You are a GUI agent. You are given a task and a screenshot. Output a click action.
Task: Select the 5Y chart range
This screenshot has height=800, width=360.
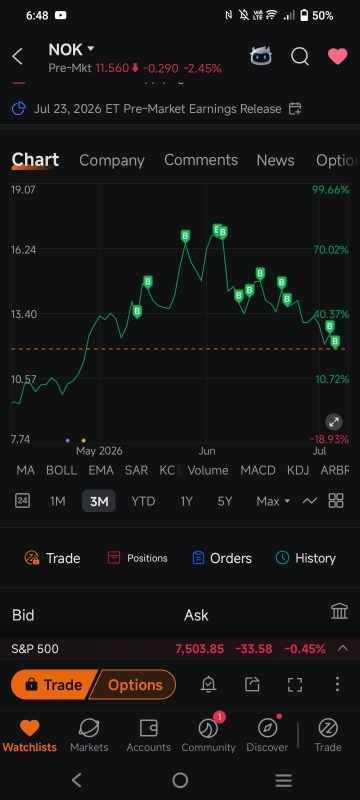click(x=224, y=501)
